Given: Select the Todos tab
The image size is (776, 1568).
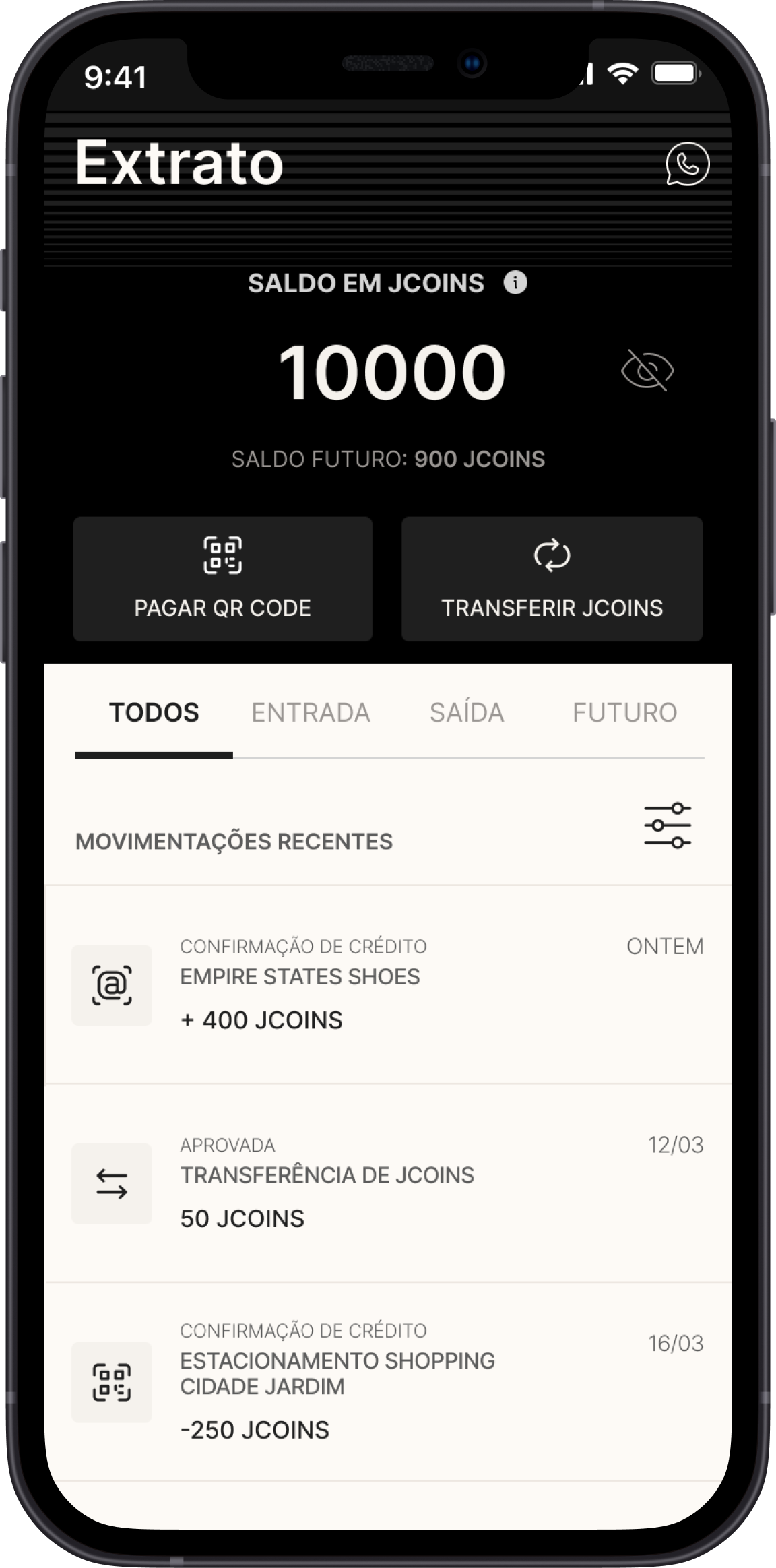Looking at the screenshot, I should pos(154,713).
